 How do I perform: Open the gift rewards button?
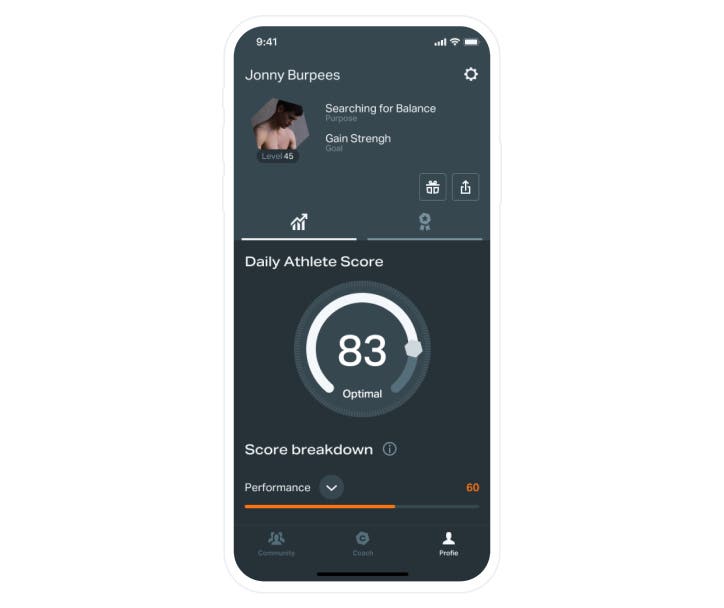click(433, 187)
